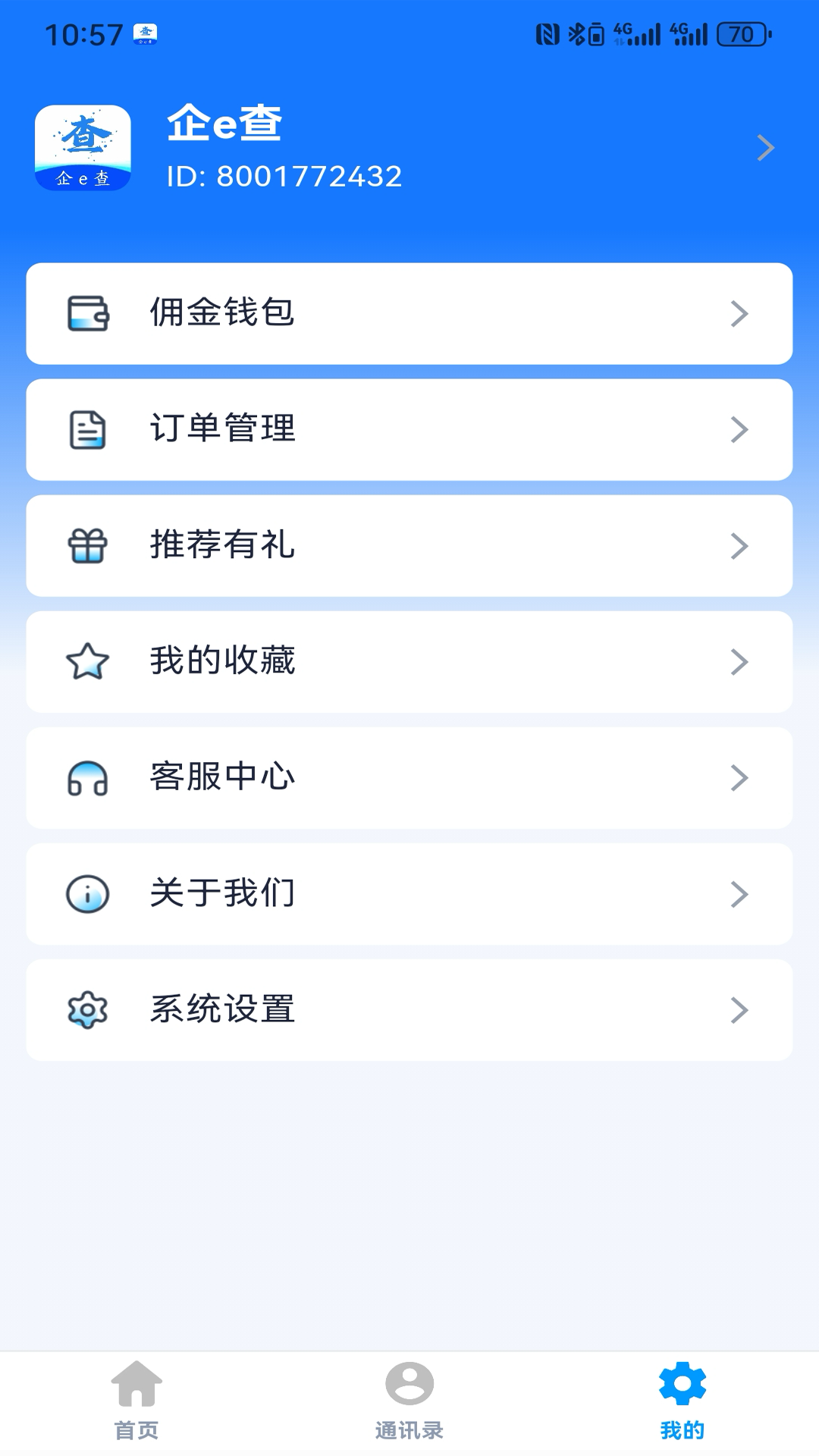Tap the 企e查 app avatar logo
This screenshot has width=819, height=1456.
(84, 147)
